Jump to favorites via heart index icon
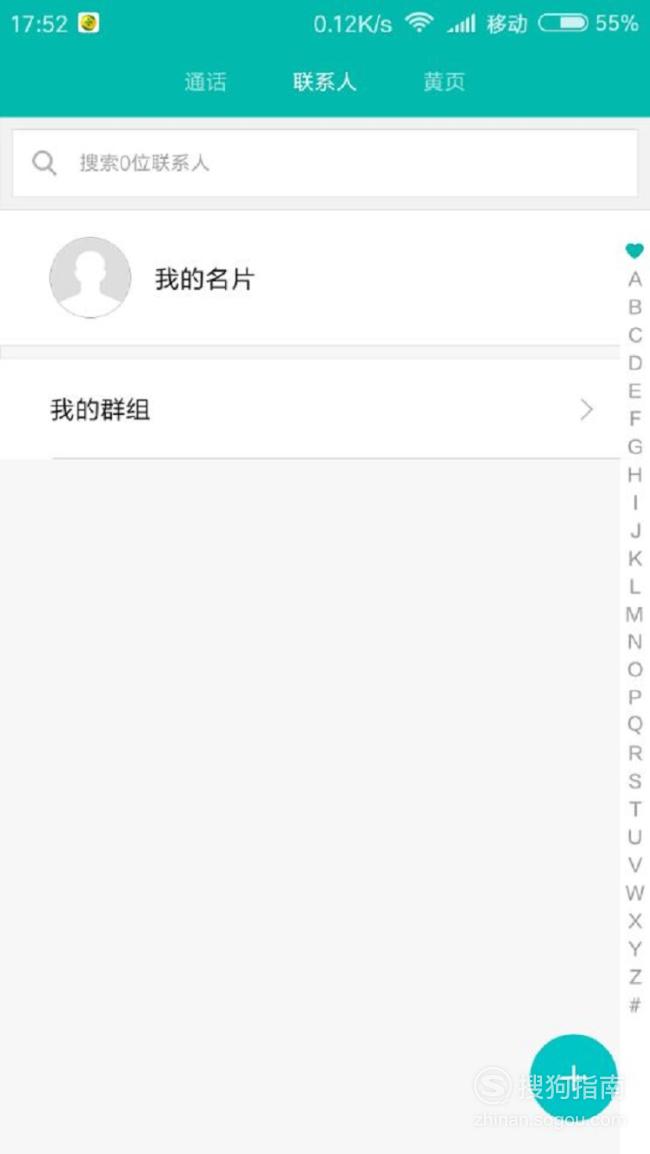 [635, 251]
